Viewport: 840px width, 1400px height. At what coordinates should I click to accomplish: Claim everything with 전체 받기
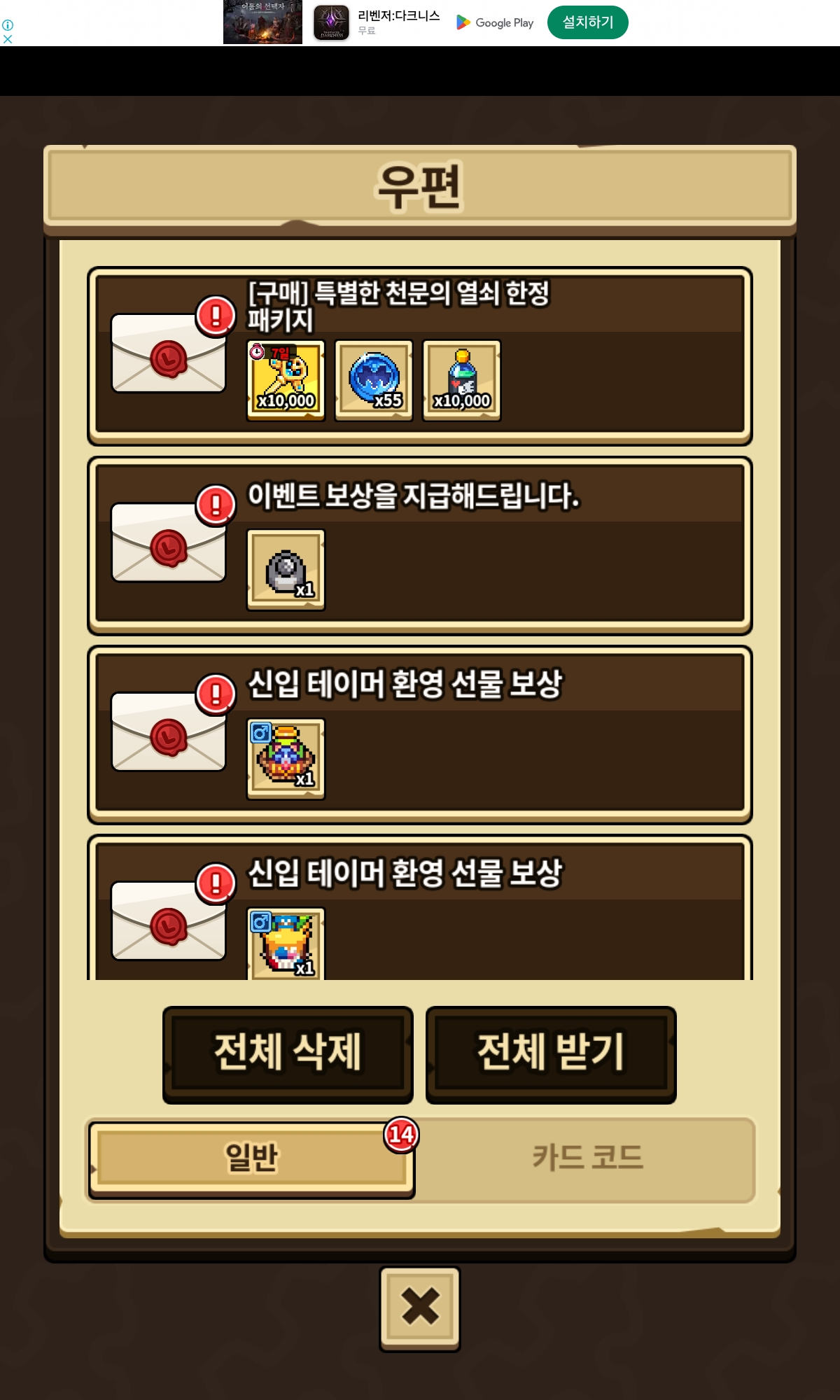coord(551,1053)
